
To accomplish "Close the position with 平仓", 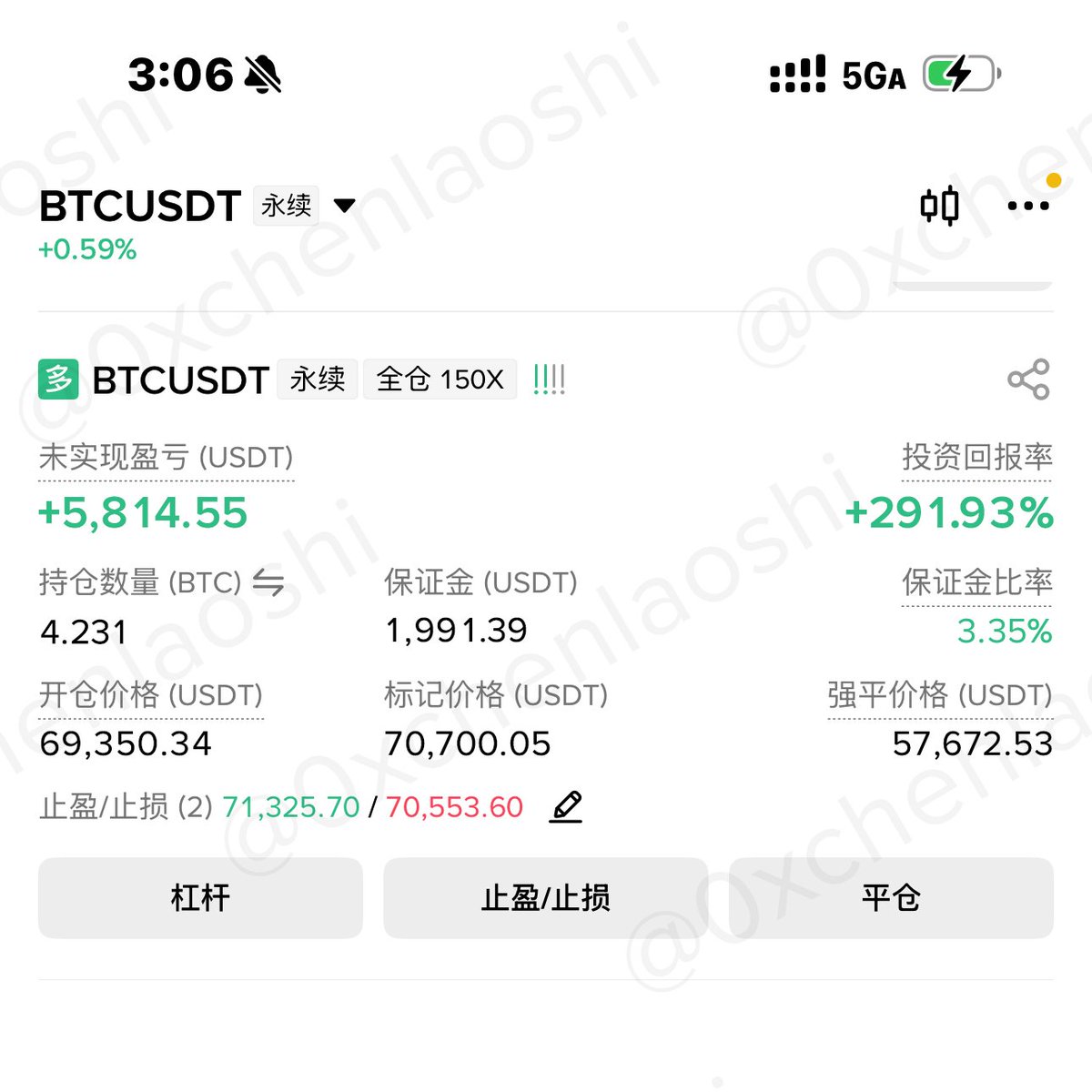I will (891, 898).
